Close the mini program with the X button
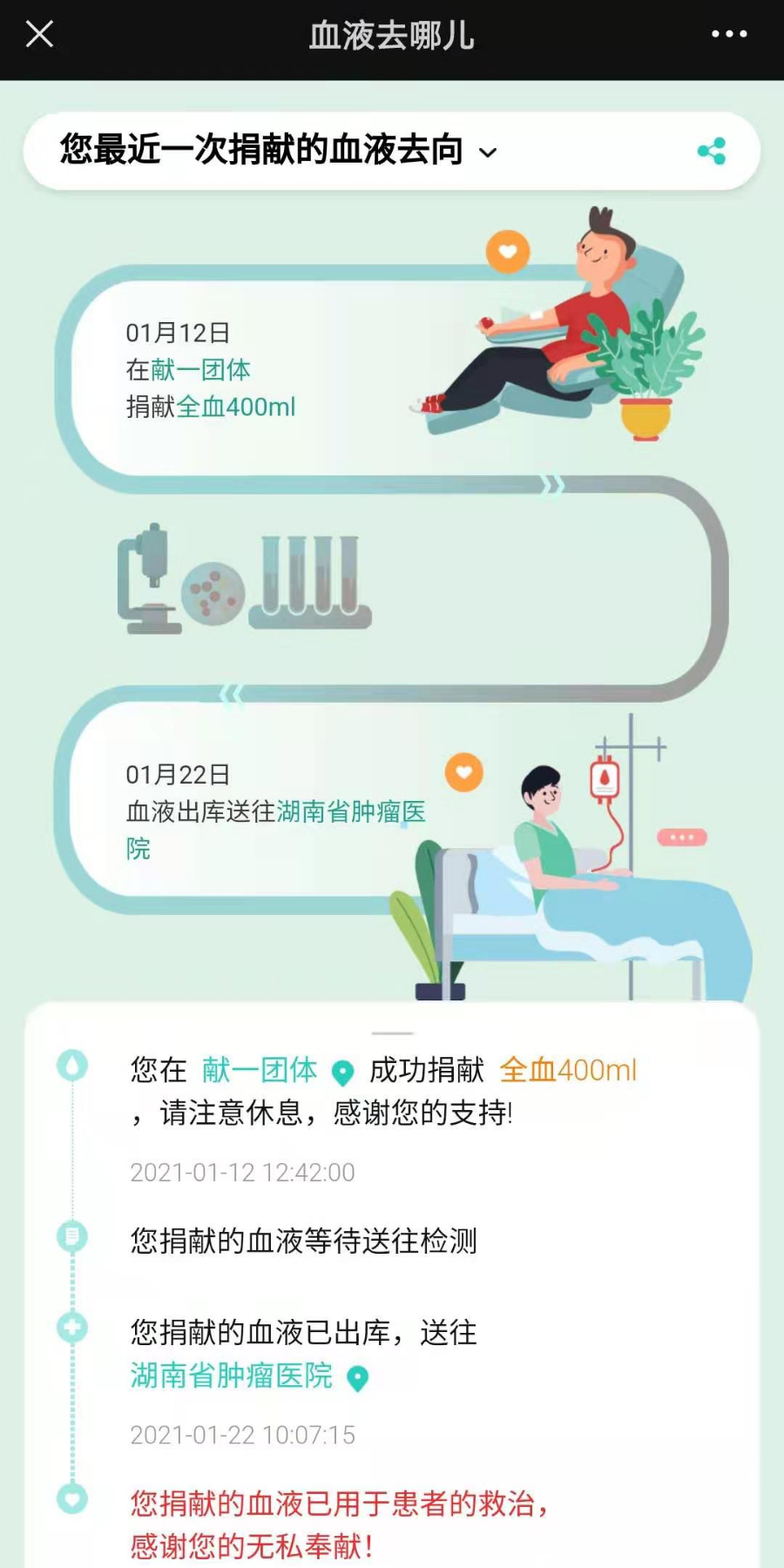Screen dimensions: 784x1568 [37, 36]
